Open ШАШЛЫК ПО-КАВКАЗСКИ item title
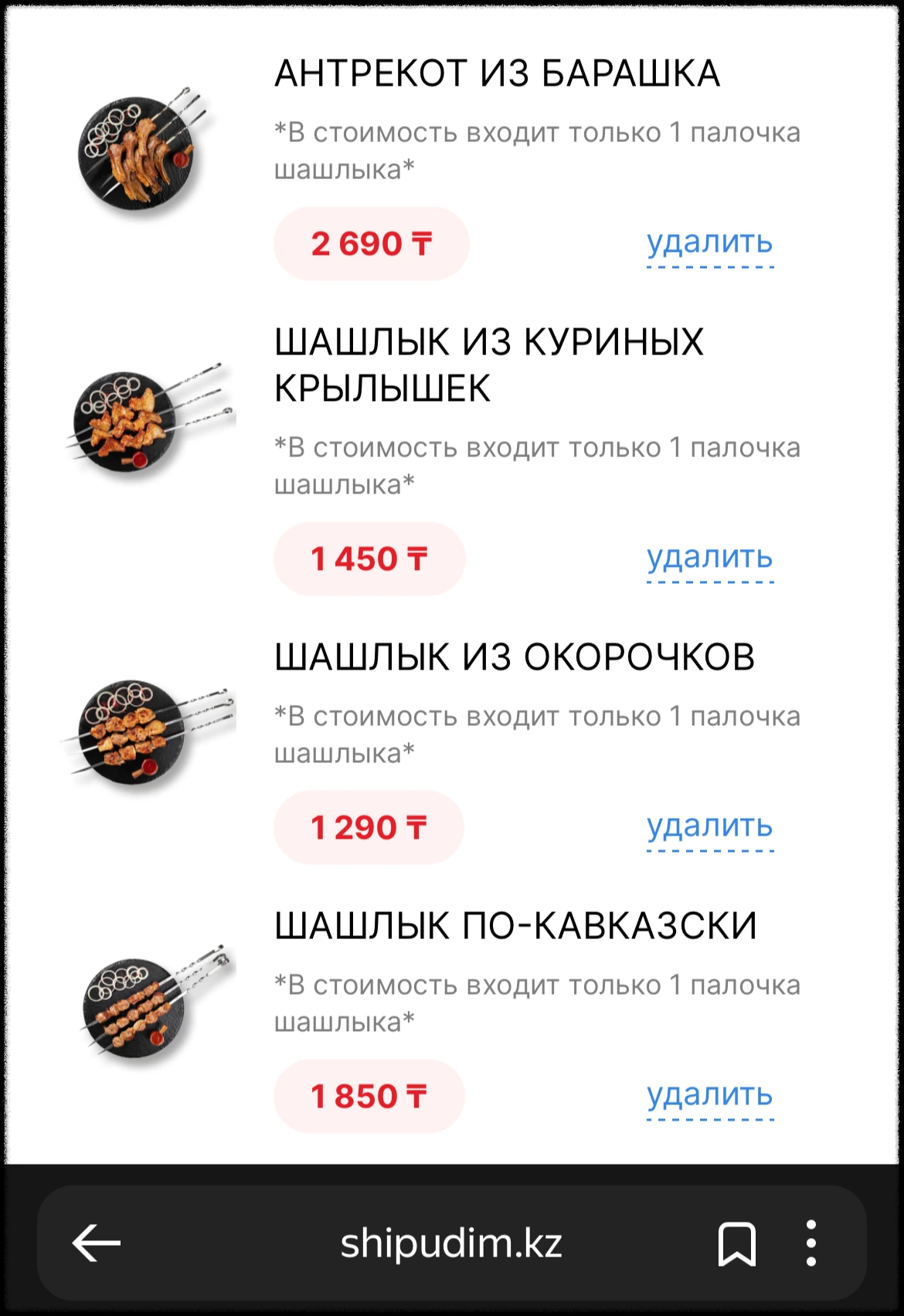The width and height of the screenshot is (904, 1316). click(x=518, y=921)
